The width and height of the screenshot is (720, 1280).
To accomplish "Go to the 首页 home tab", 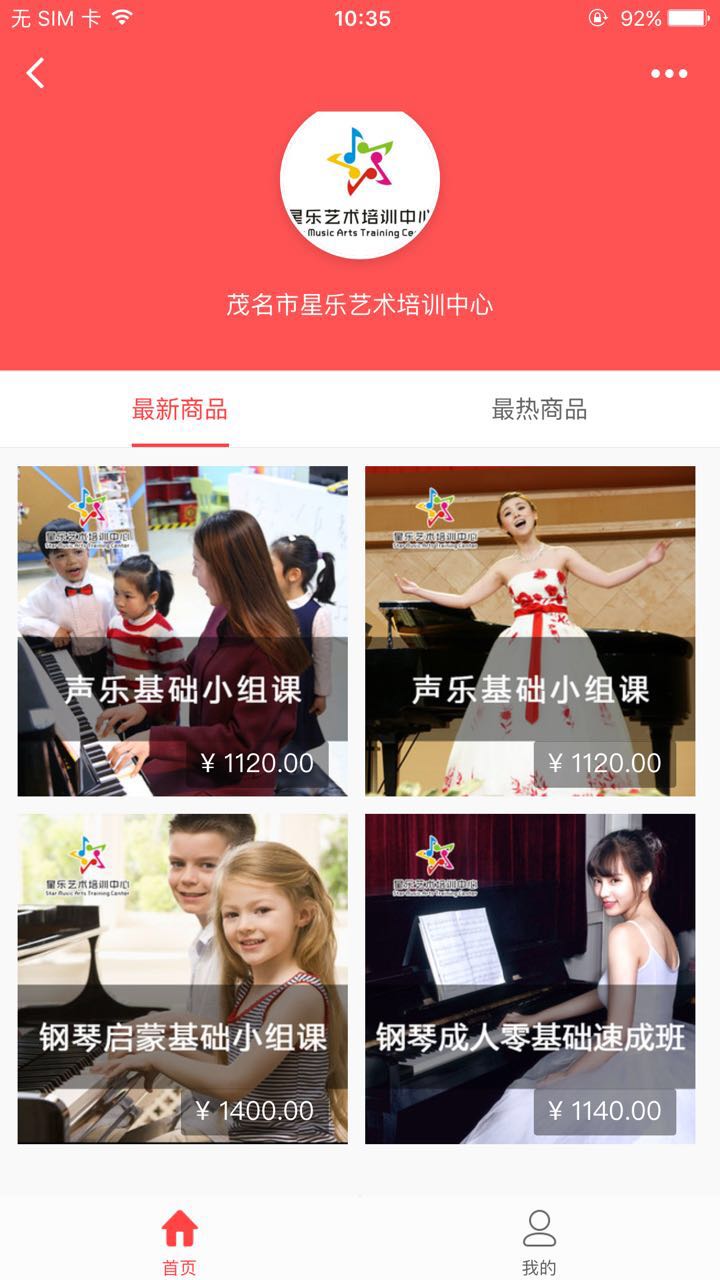I will click(x=180, y=1241).
